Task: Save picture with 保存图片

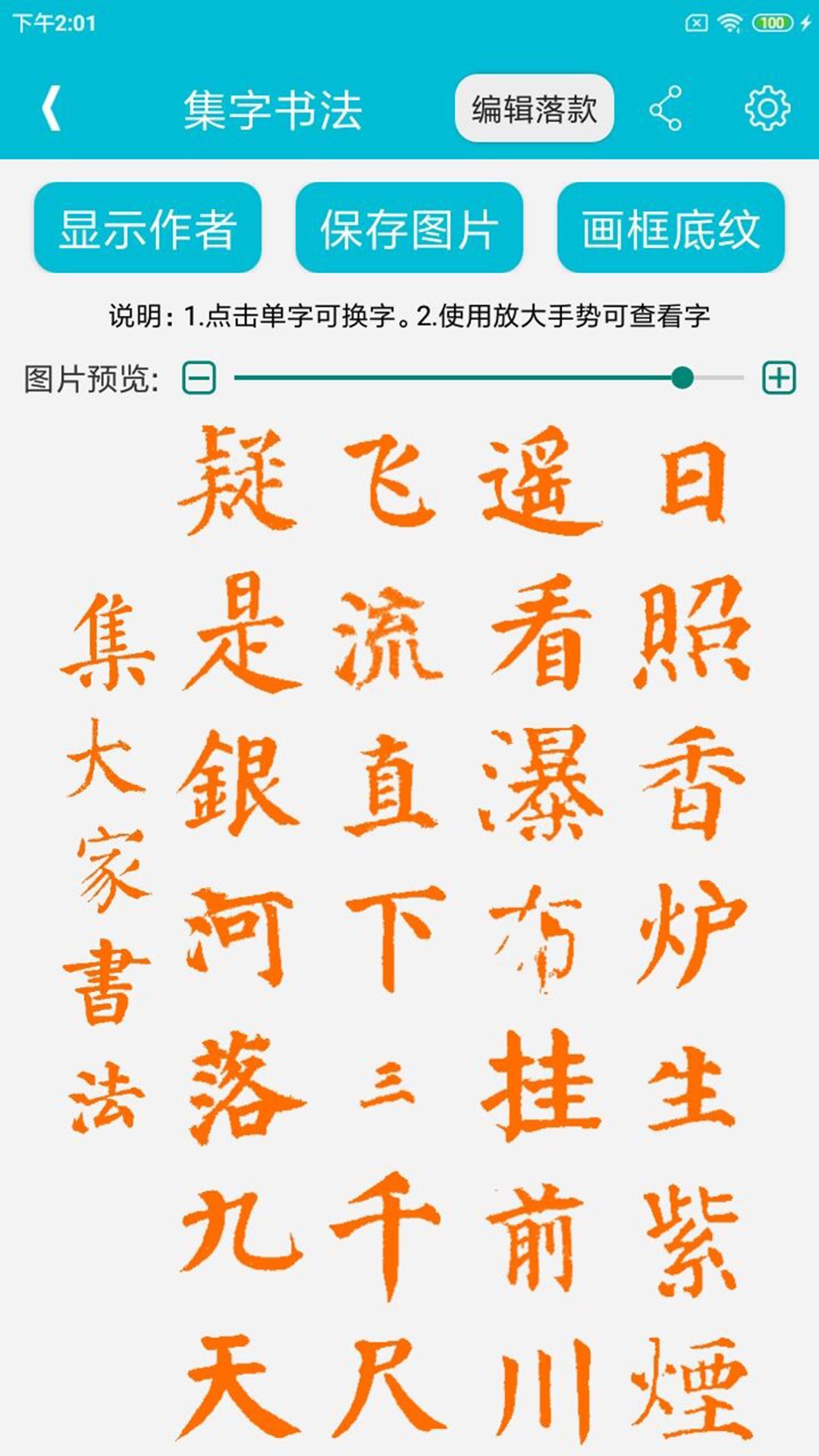Action: click(x=409, y=228)
